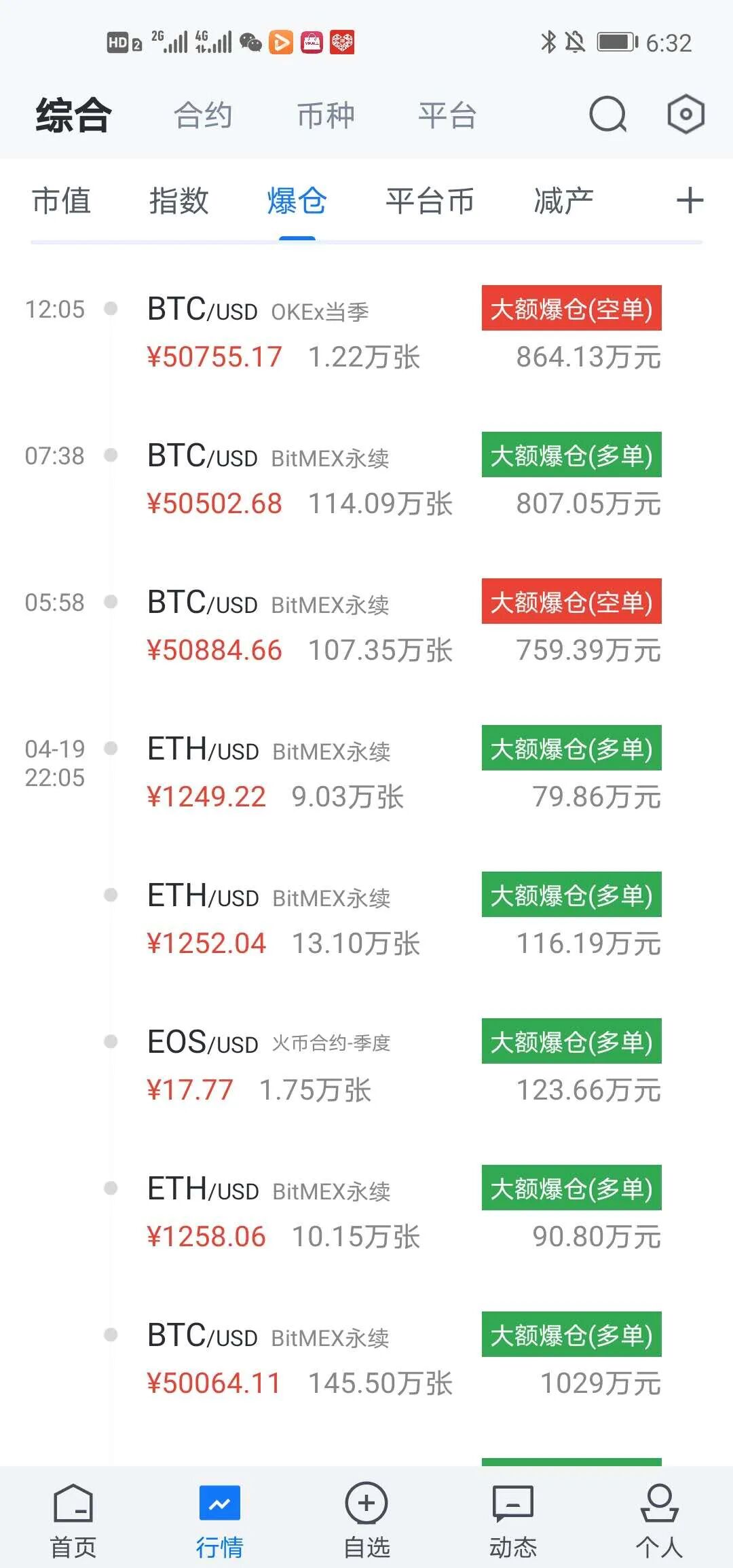Switch to the 币种 top tab
This screenshot has height=1568, width=733.
pyautogui.click(x=326, y=115)
